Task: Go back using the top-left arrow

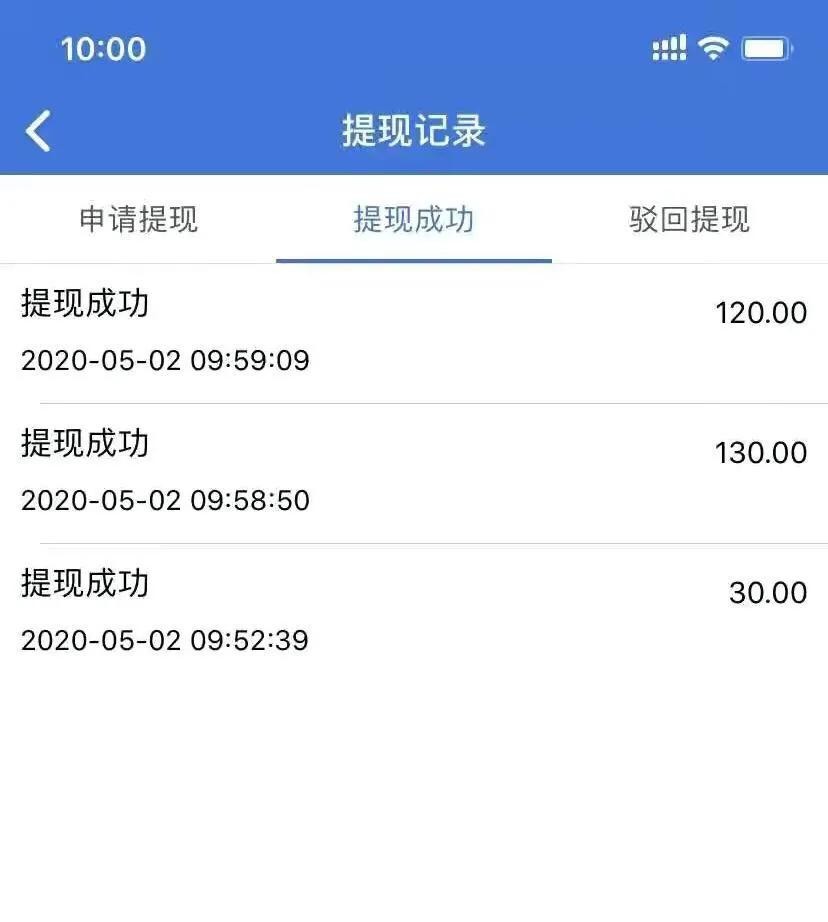Action: pyautogui.click(x=39, y=131)
